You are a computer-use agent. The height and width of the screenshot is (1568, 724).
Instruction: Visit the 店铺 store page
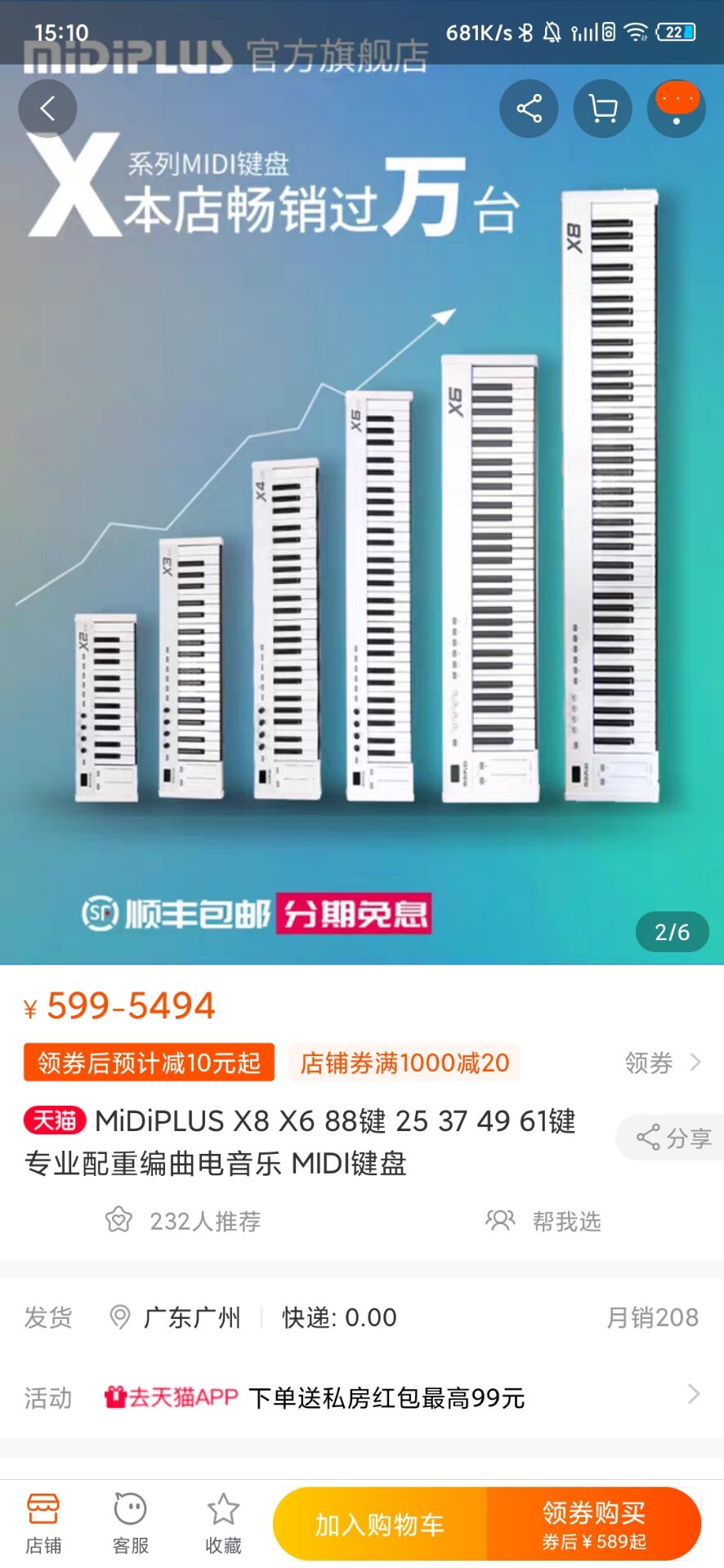tap(42, 1524)
